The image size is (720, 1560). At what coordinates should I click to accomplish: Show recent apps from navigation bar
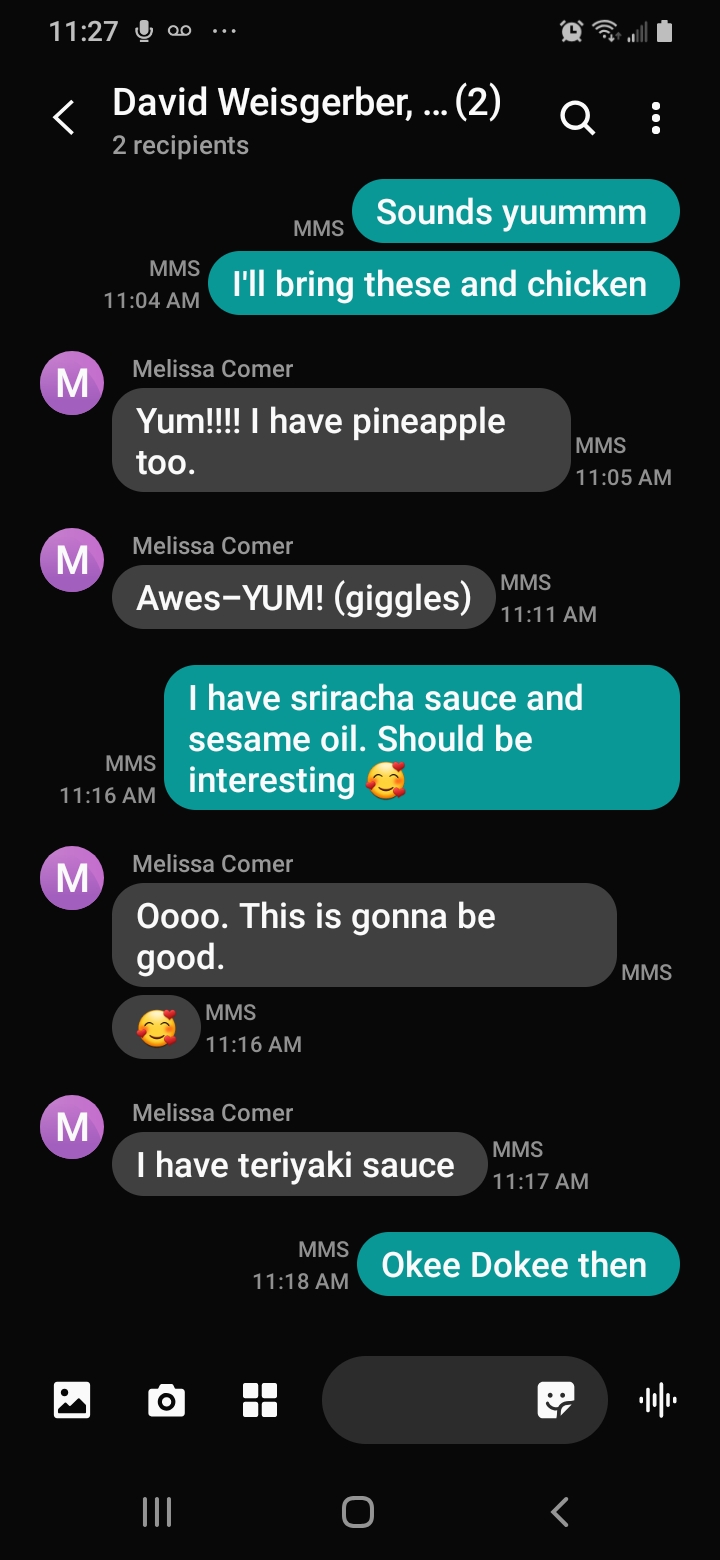[x=157, y=1511]
